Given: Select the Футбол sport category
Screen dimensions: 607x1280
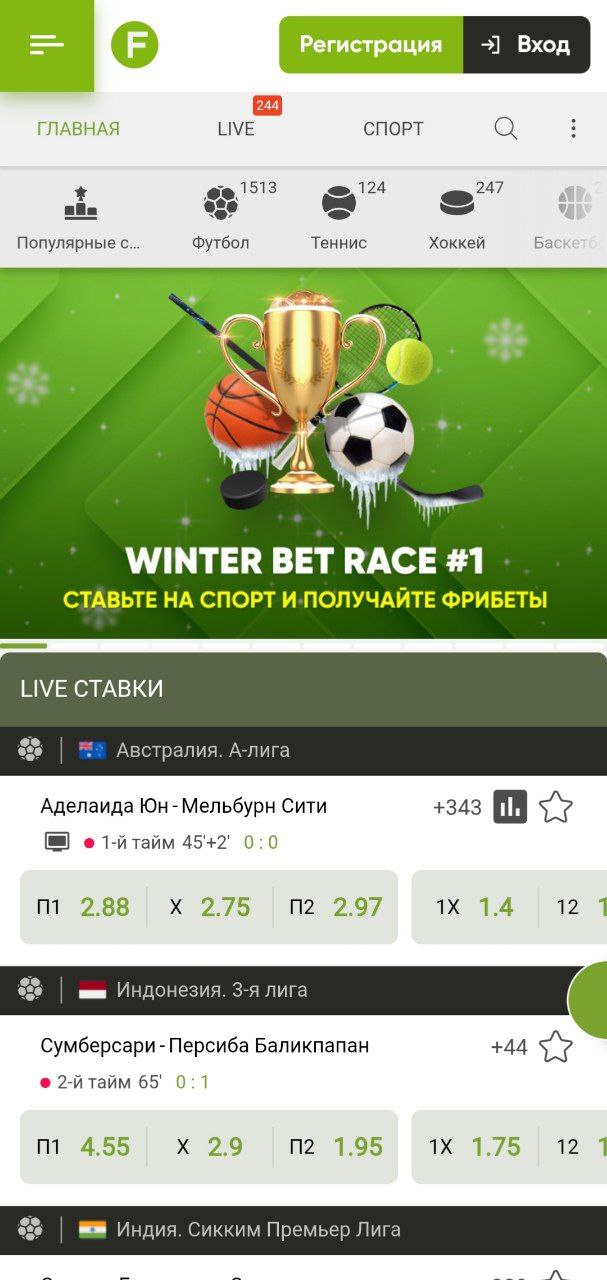Looking at the screenshot, I should pos(221,217).
